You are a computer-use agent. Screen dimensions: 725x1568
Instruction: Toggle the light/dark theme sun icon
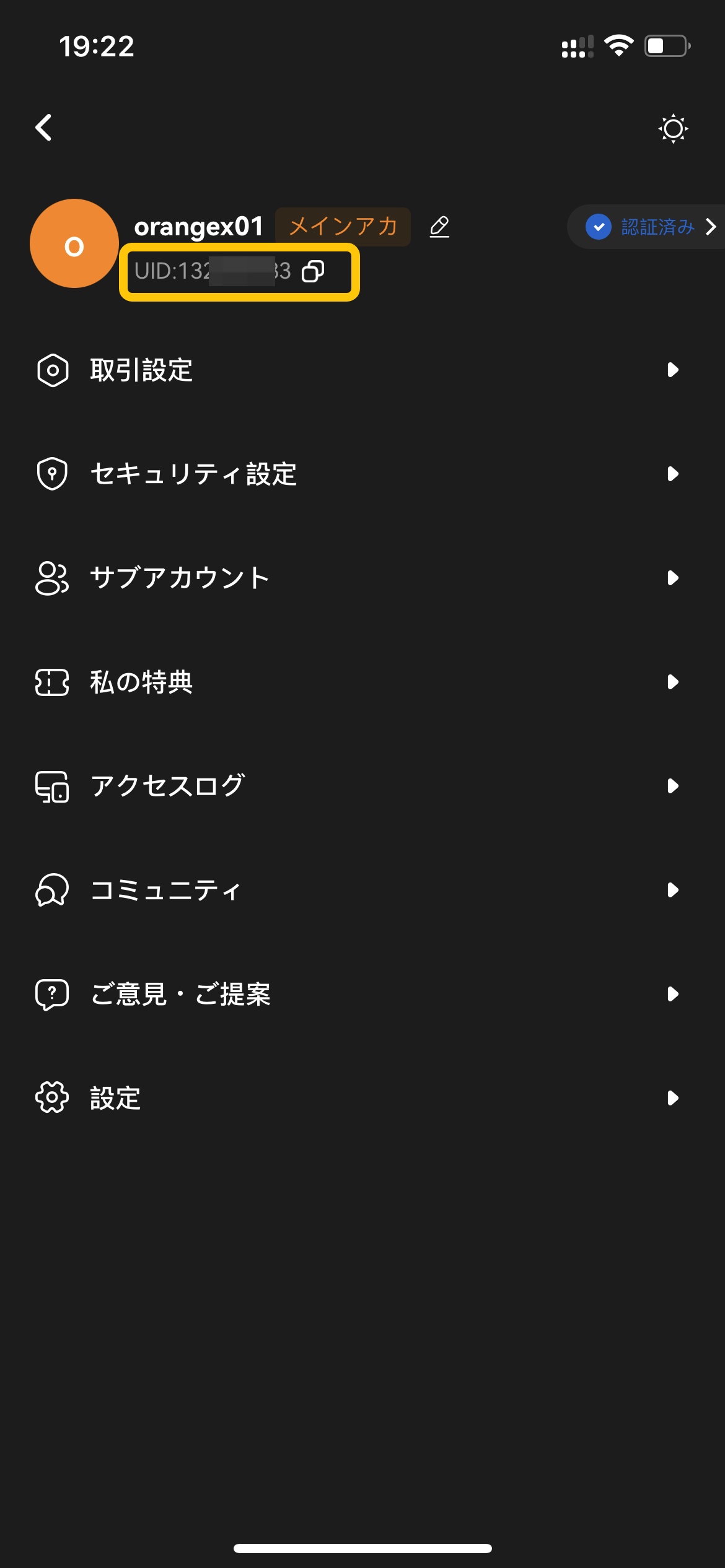click(673, 129)
